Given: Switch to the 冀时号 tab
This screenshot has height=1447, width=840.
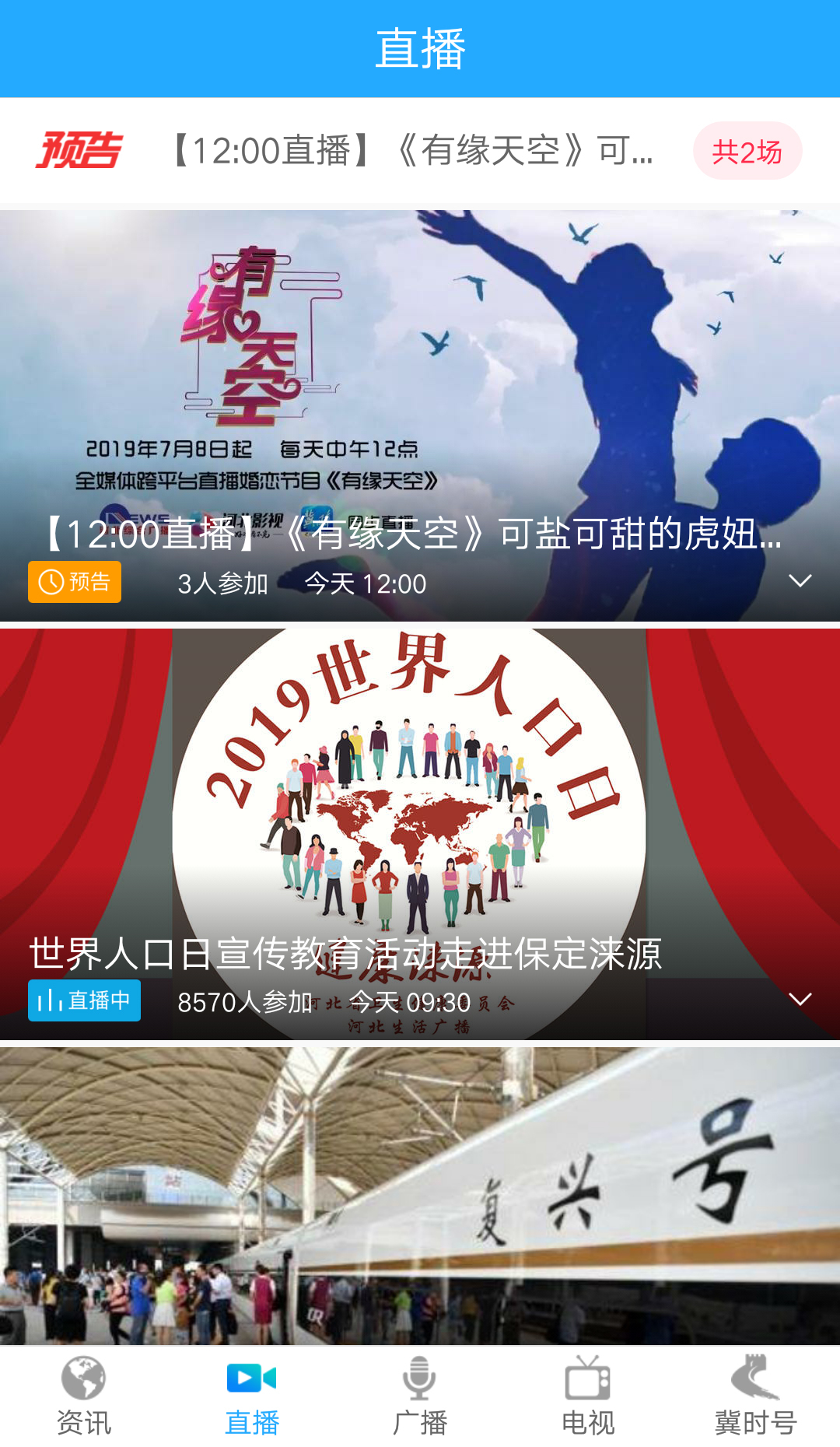Looking at the screenshot, I should click(x=751, y=1400).
